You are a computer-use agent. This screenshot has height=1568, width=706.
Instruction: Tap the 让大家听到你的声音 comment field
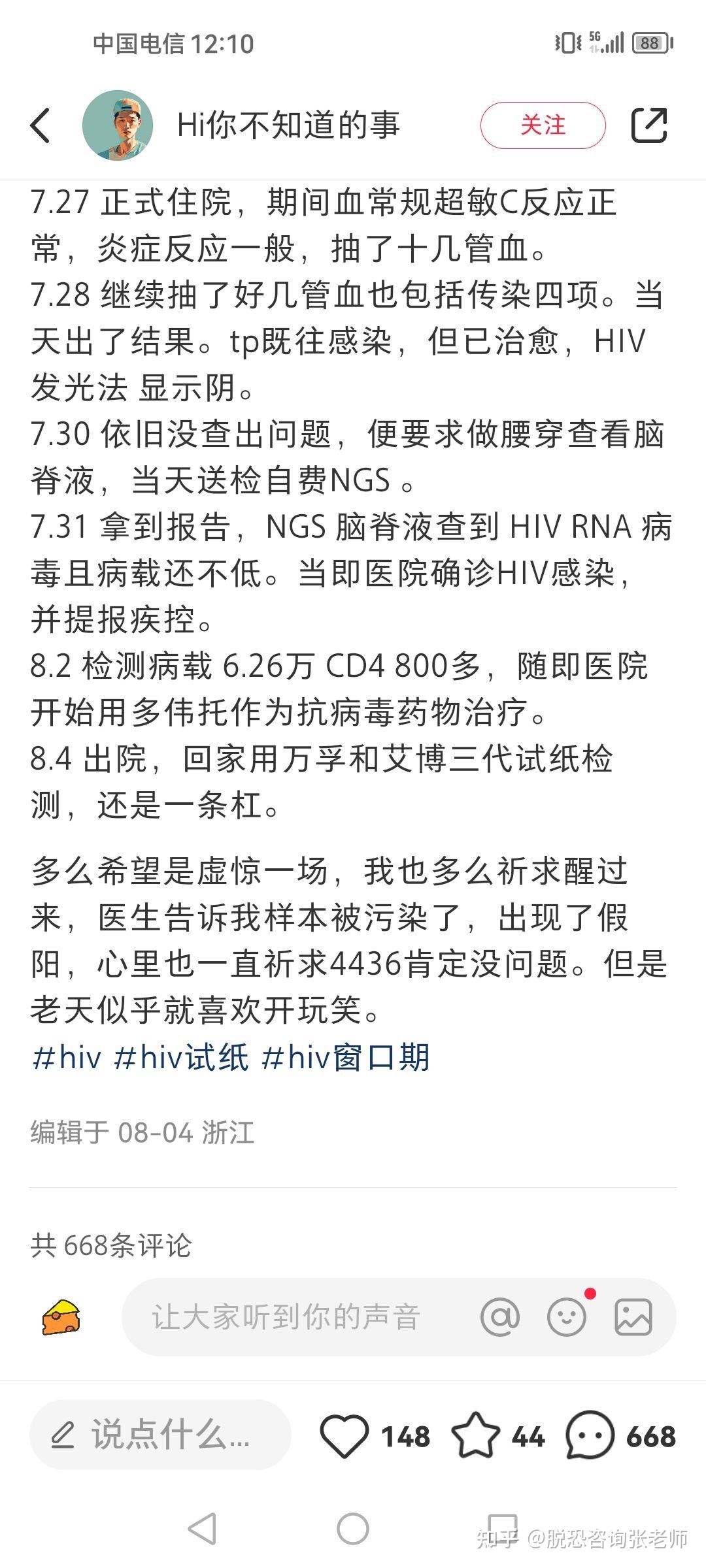click(x=286, y=1317)
